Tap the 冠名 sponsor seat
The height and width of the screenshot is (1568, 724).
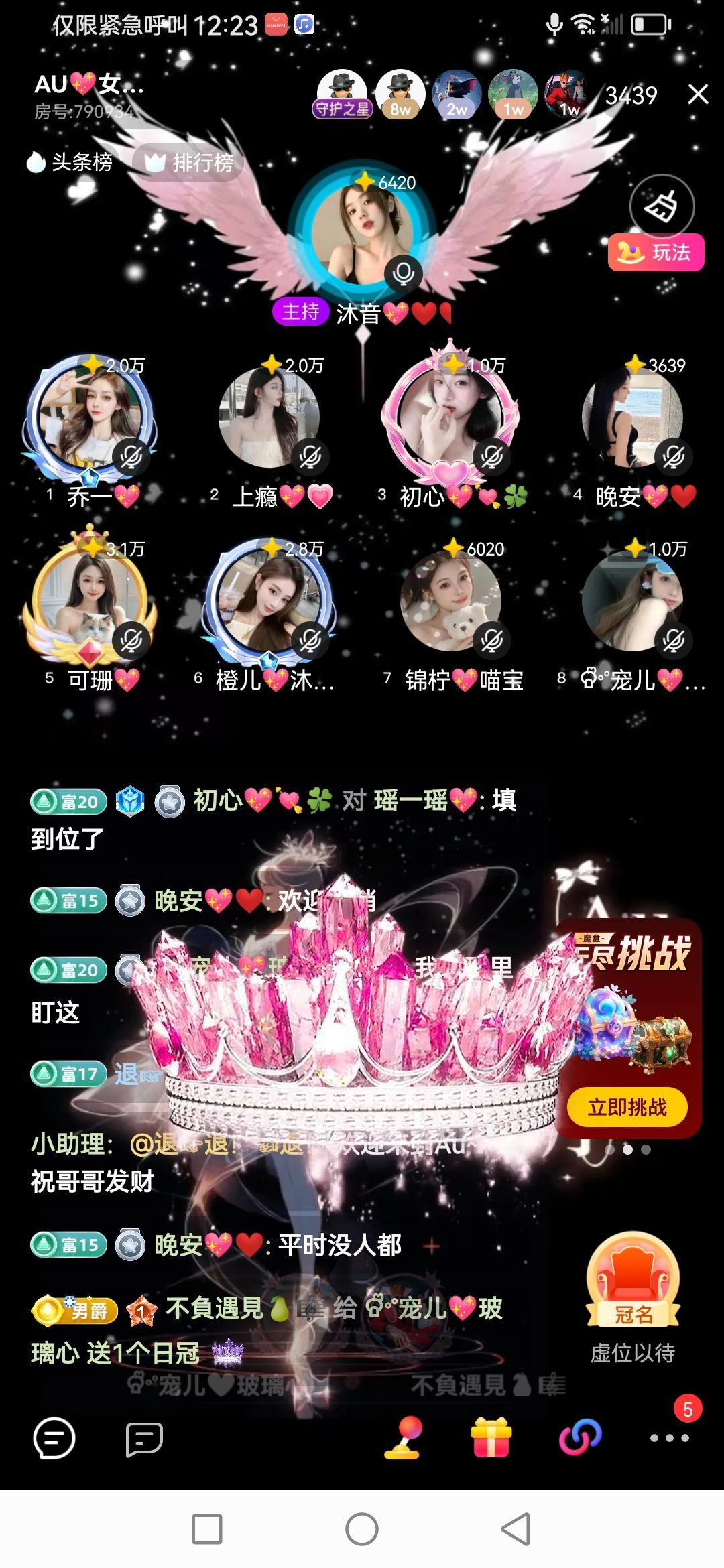coord(633,1281)
